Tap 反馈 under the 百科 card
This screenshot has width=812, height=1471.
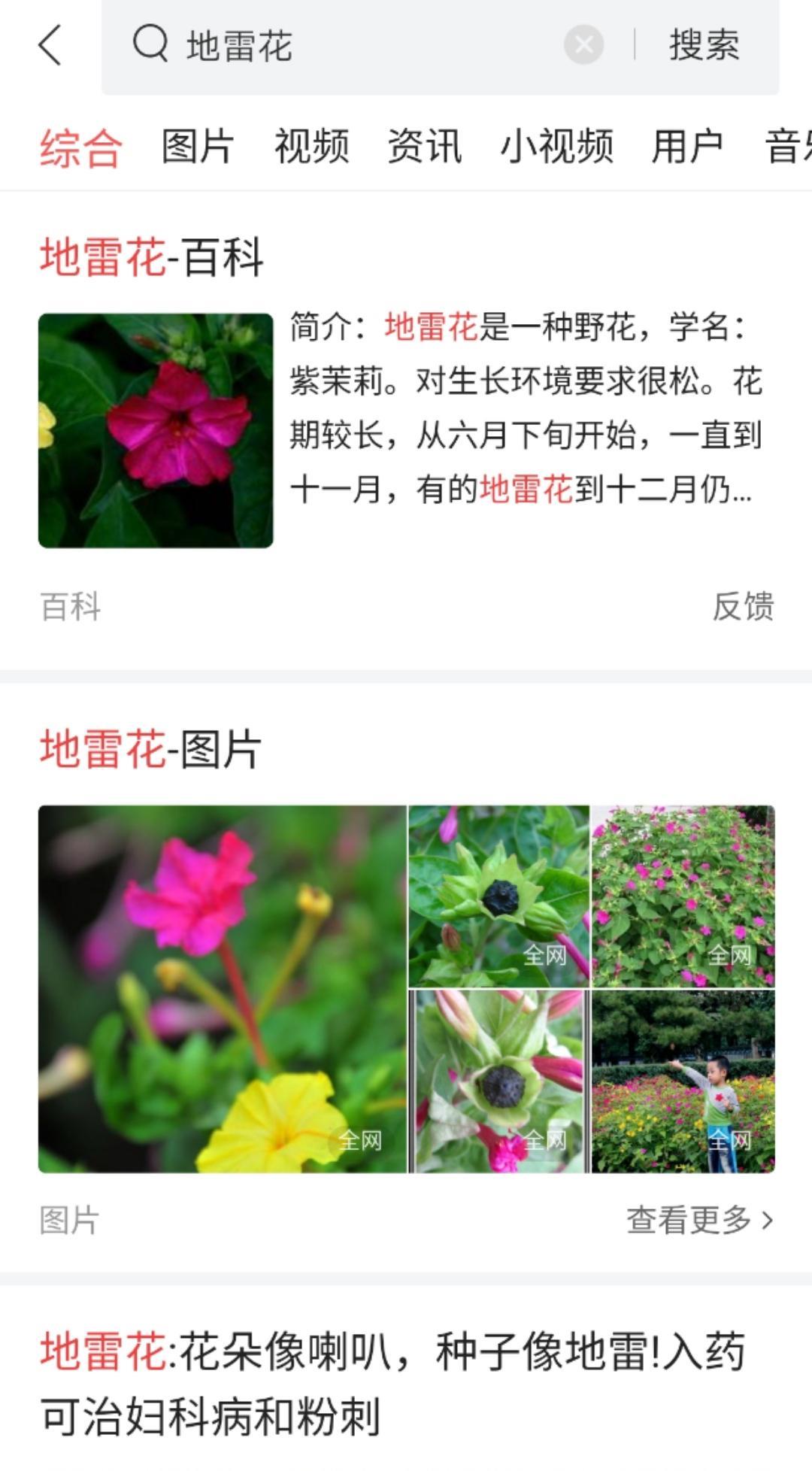pyautogui.click(x=743, y=606)
